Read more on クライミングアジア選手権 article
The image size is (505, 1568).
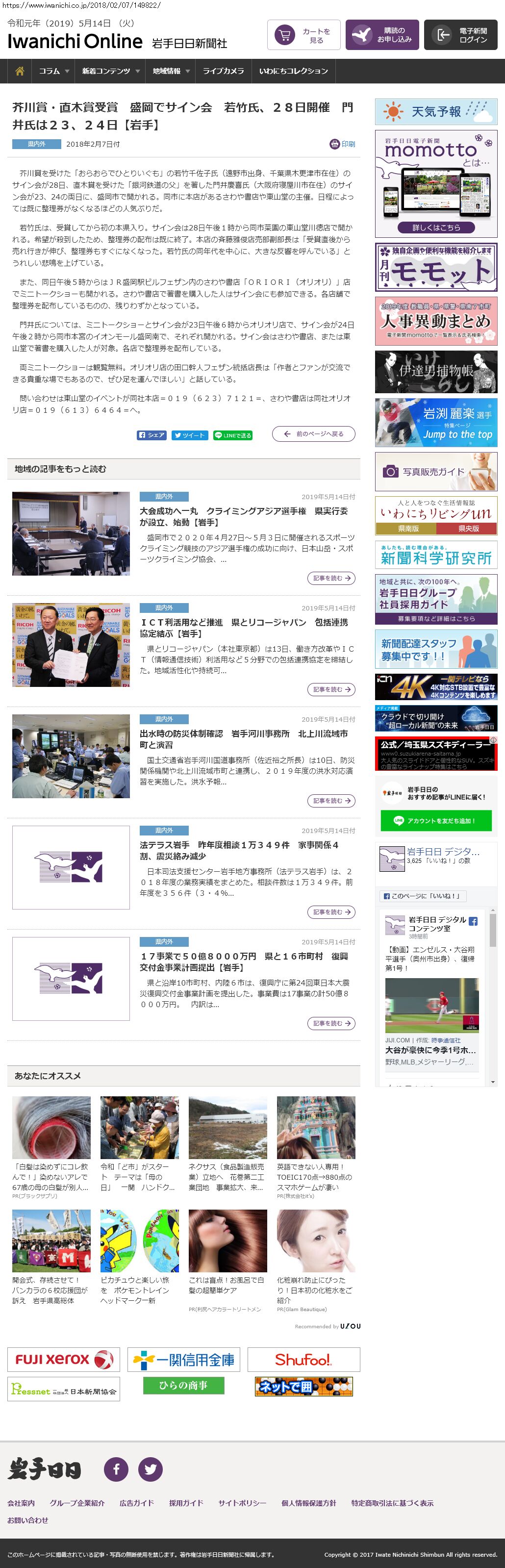pos(331,578)
